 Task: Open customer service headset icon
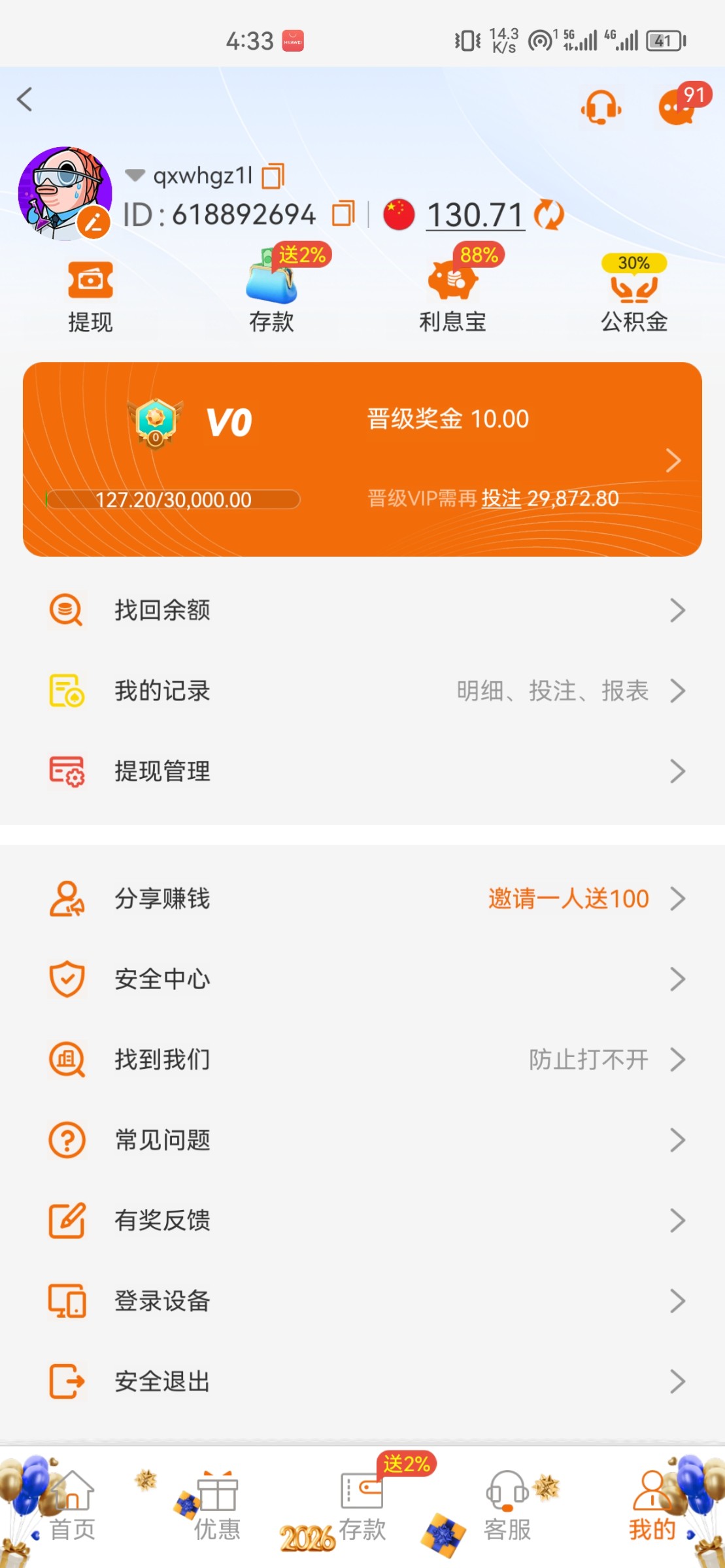[x=600, y=108]
